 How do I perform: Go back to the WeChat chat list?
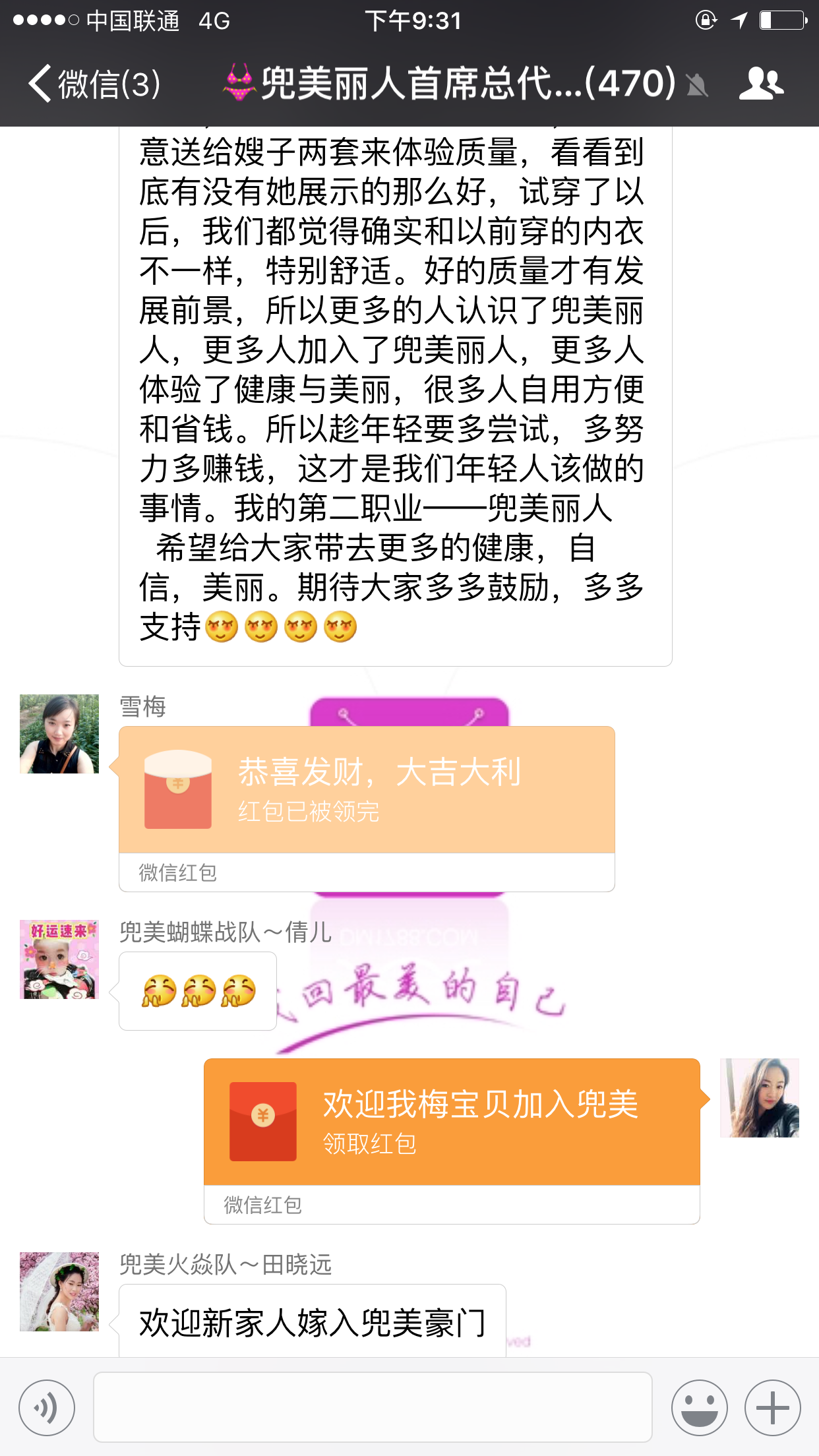92,84
